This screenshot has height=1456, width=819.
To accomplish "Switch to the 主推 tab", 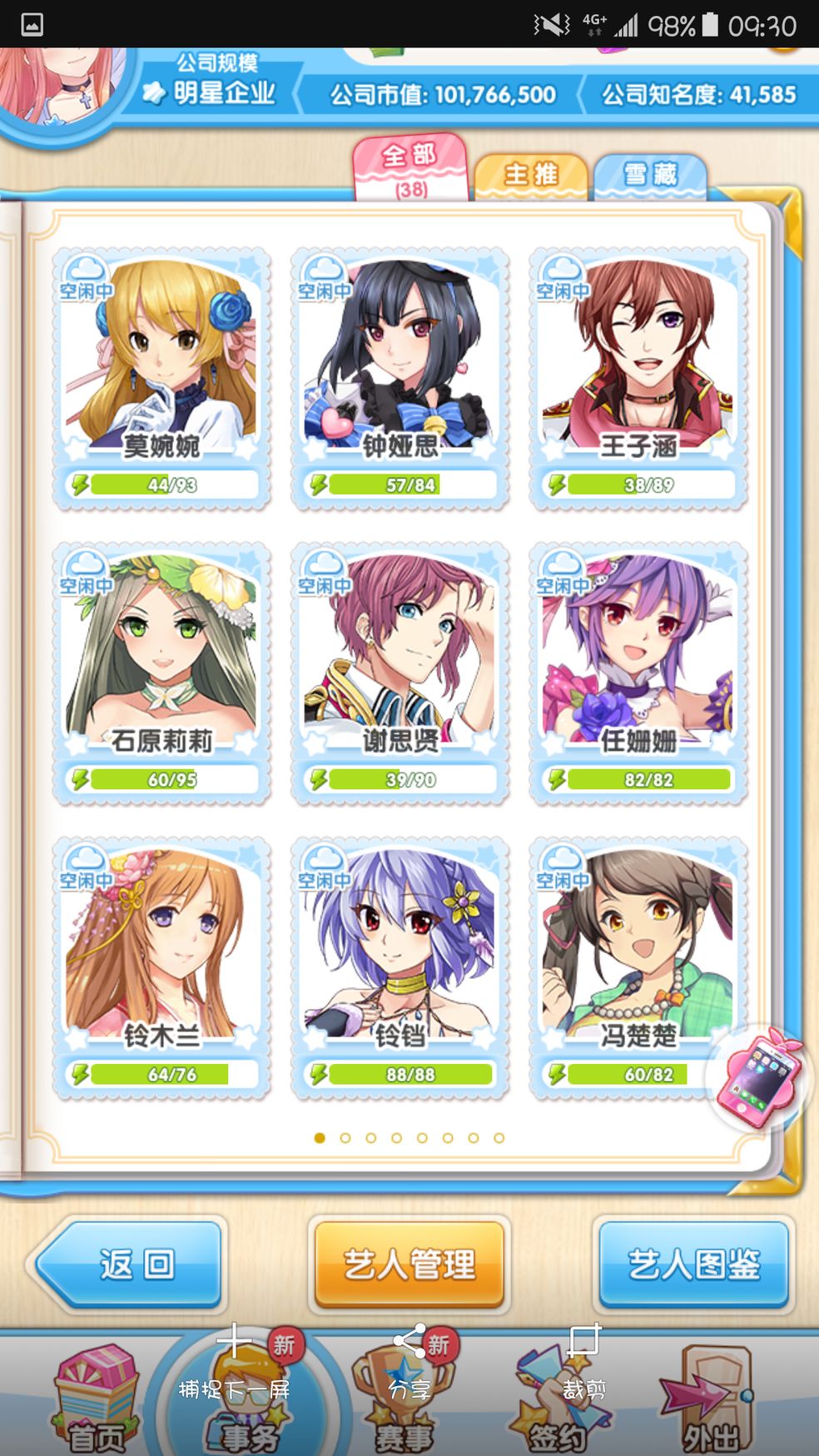I will [x=531, y=176].
